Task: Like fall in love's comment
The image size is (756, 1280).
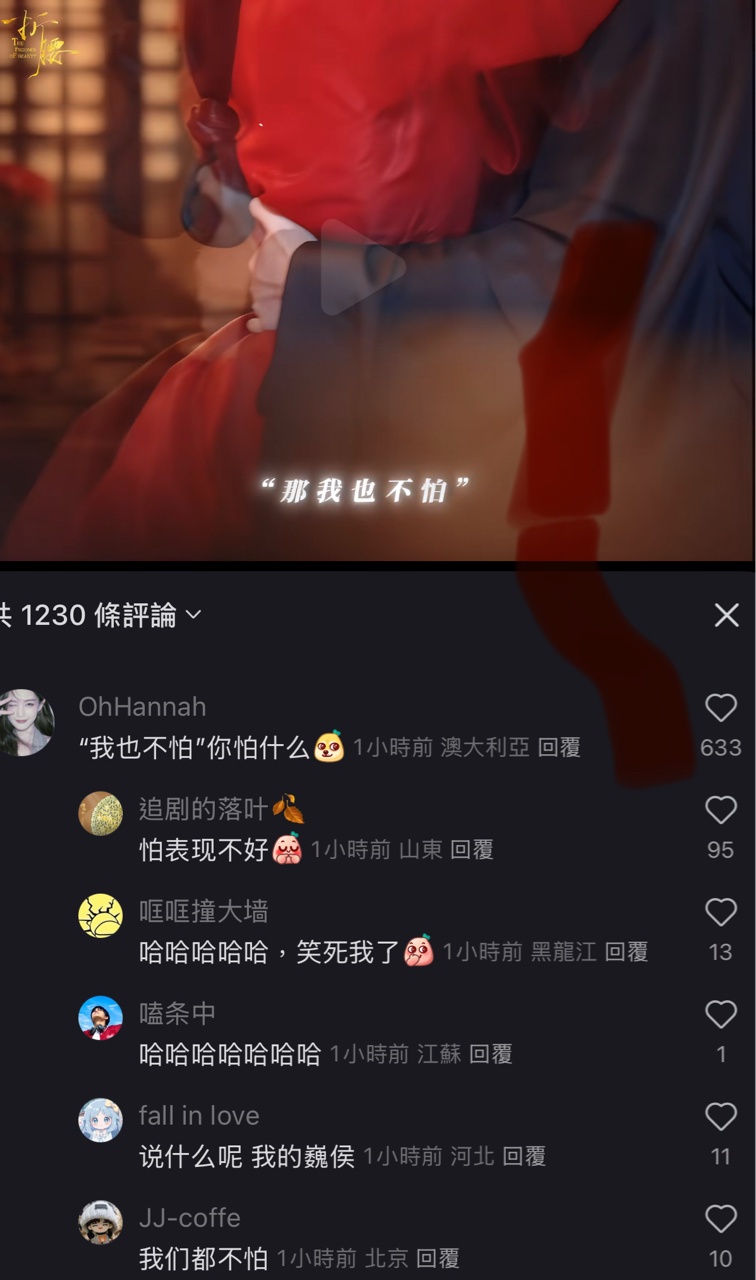Action: pos(720,1116)
